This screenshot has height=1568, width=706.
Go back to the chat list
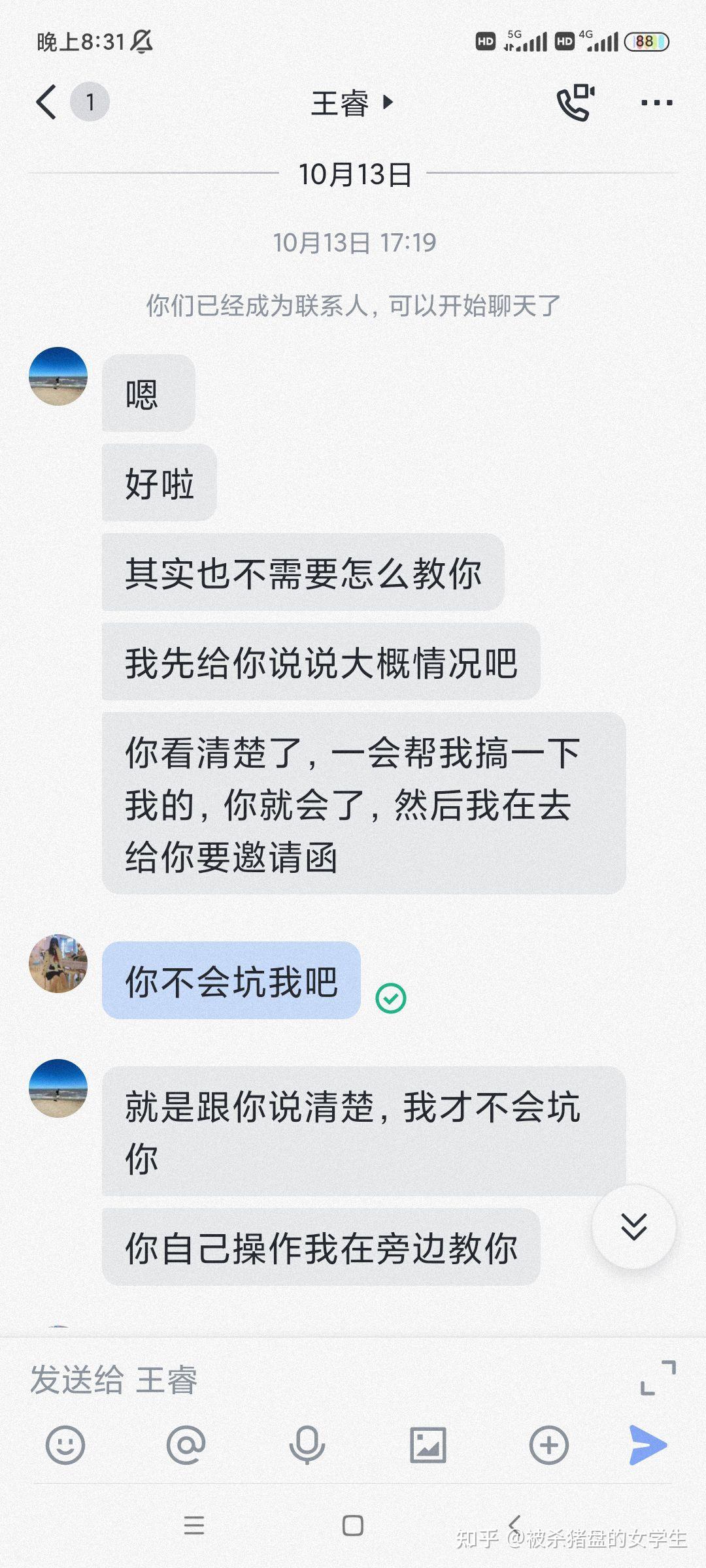pyautogui.click(x=46, y=103)
